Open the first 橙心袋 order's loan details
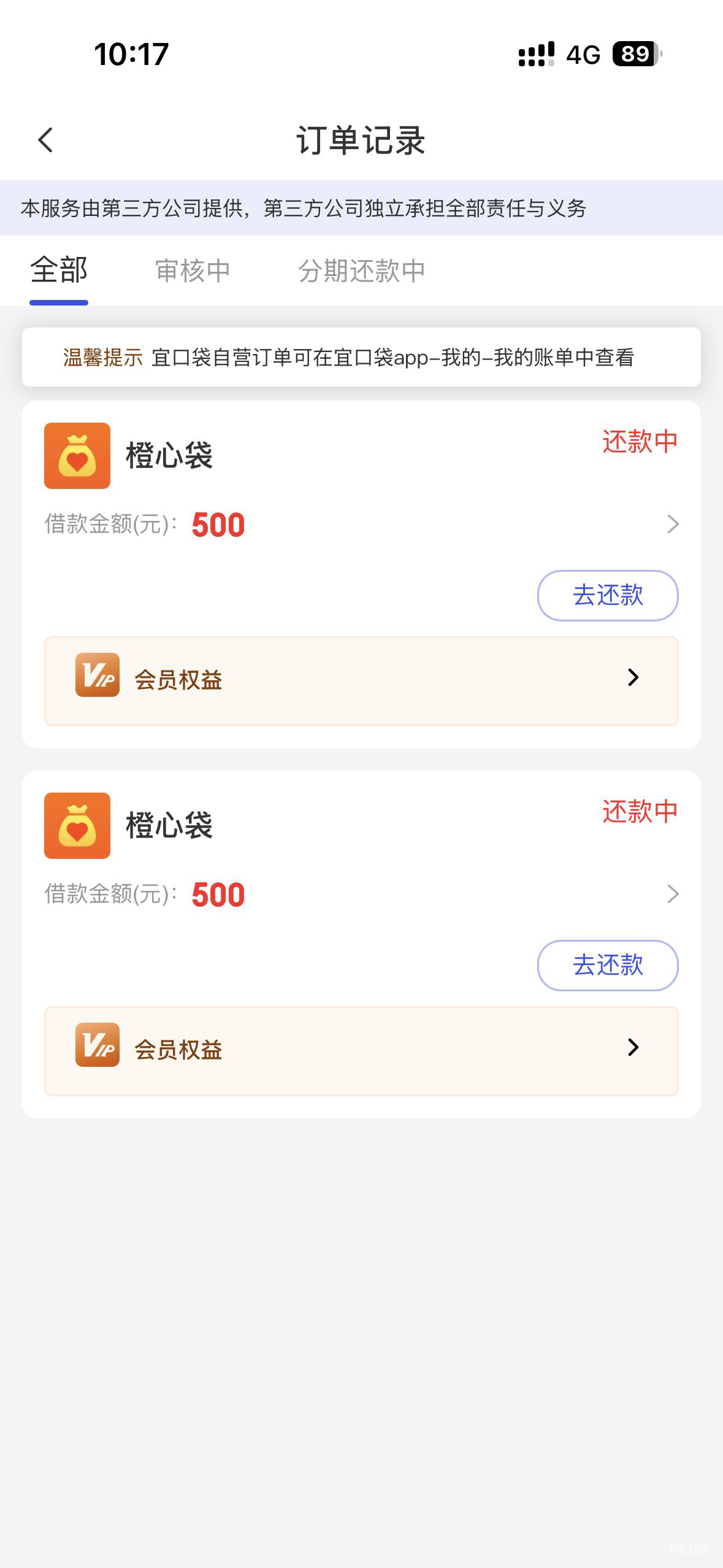The width and height of the screenshot is (723, 1568). point(672,525)
